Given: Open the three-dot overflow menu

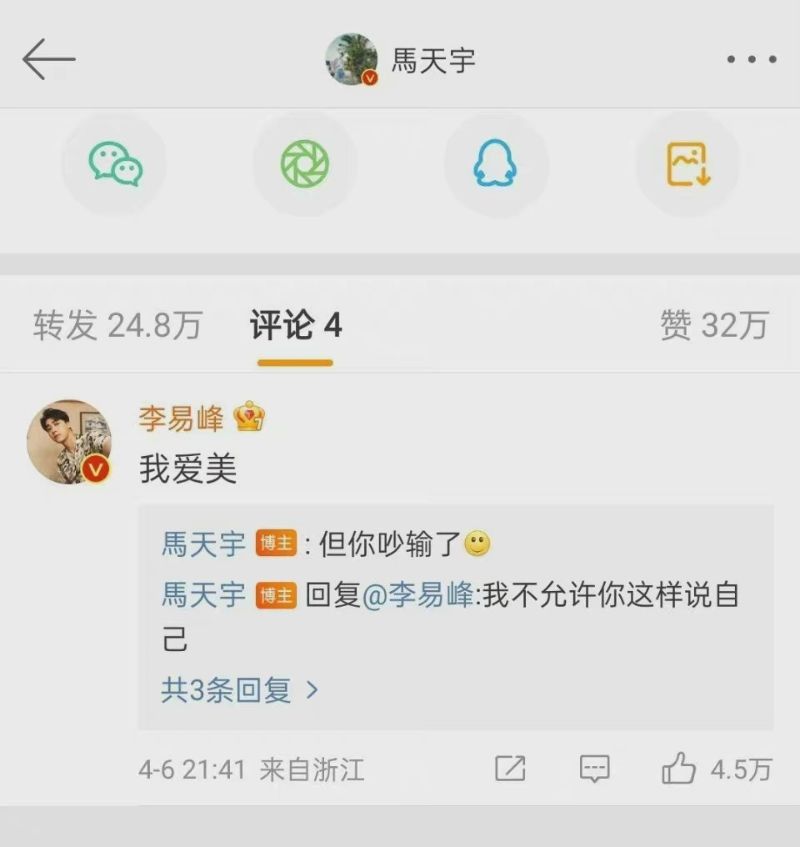Looking at the screenshot, I should coord(750,60).
